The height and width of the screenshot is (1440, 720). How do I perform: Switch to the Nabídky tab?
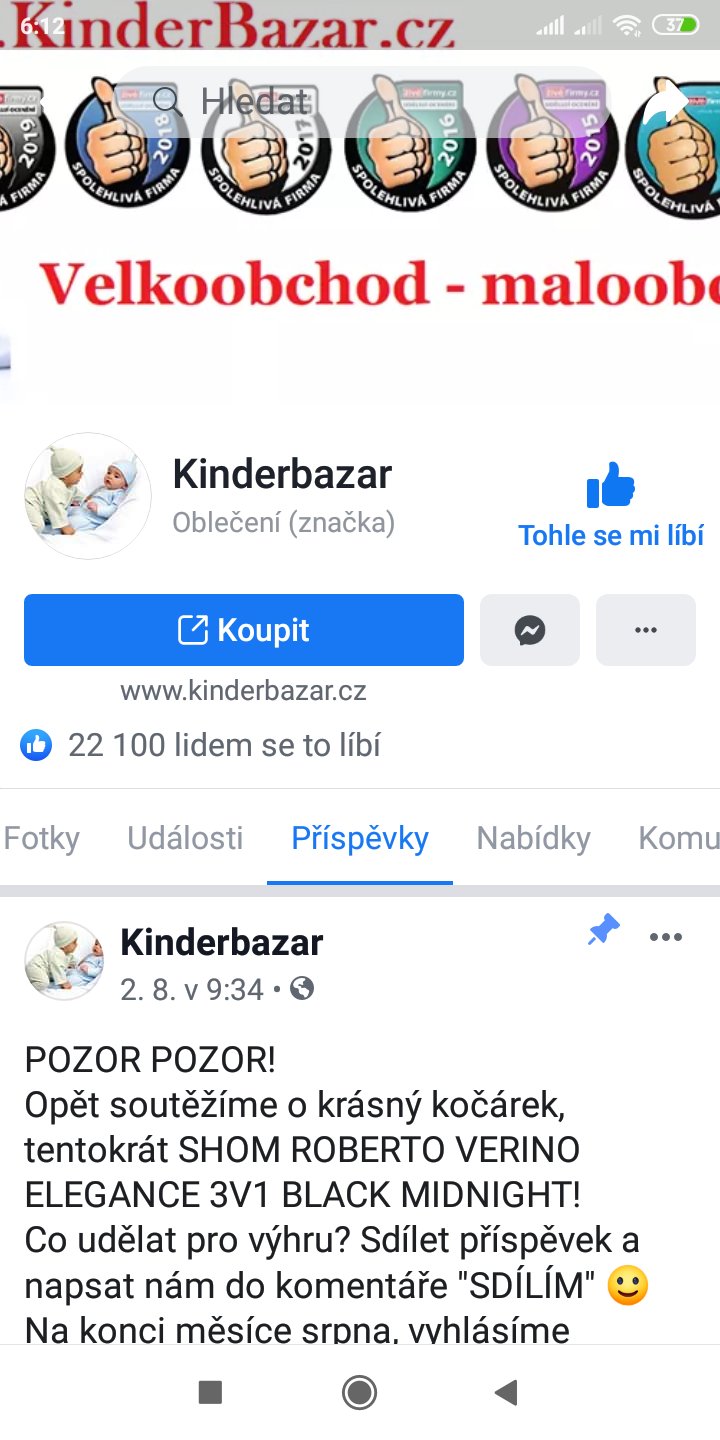[533, 838]
